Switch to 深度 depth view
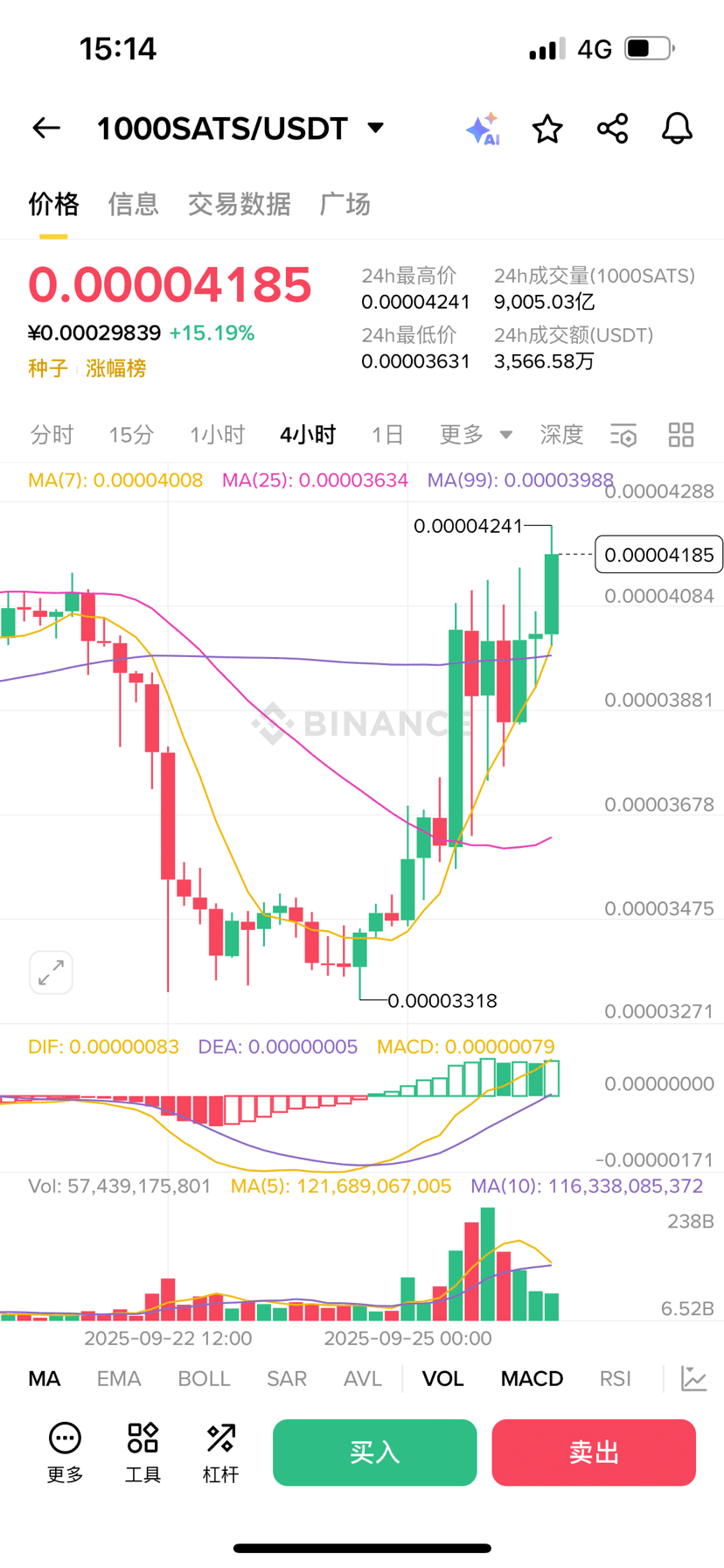The image size is (724, 1568). pos(561,435)
